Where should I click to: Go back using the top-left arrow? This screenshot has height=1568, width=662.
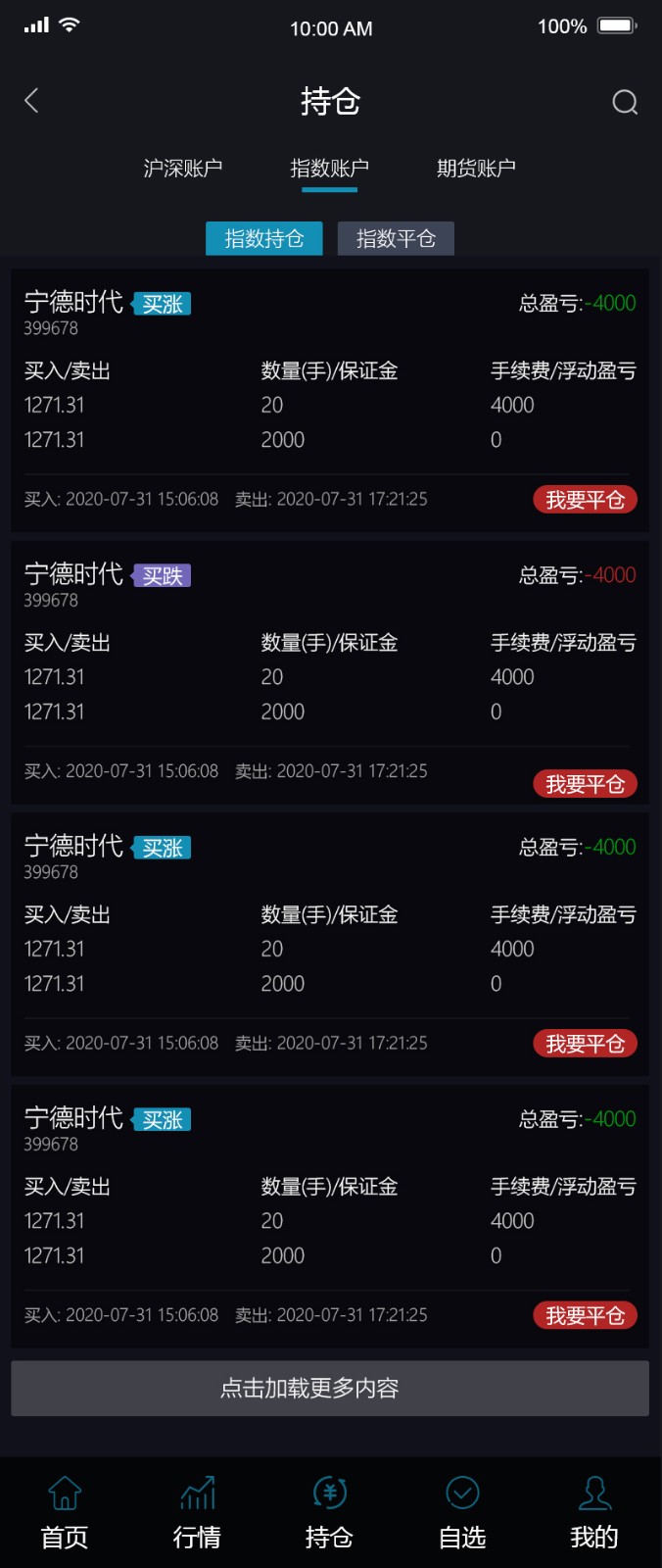click(x=32, y=100)
